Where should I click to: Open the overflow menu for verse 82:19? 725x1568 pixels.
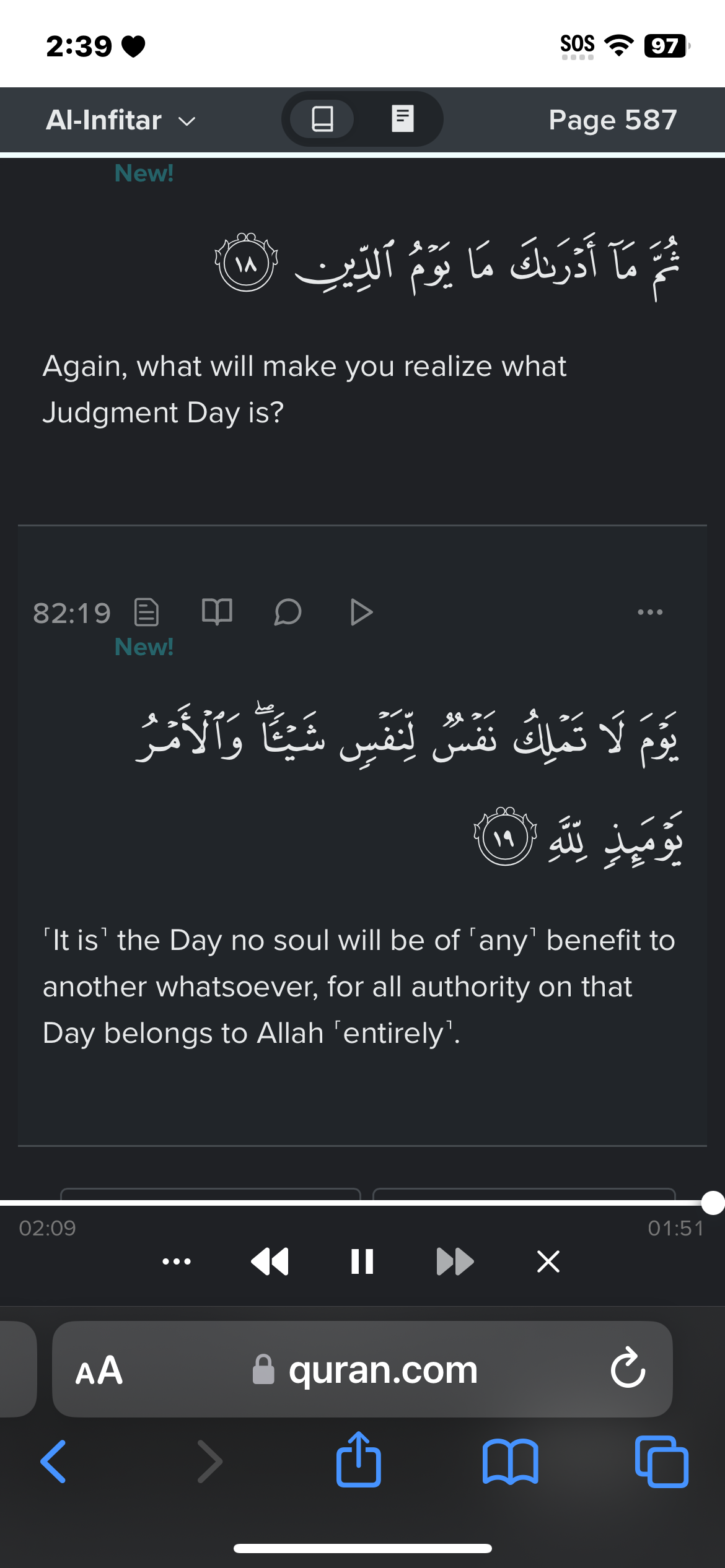650,612
